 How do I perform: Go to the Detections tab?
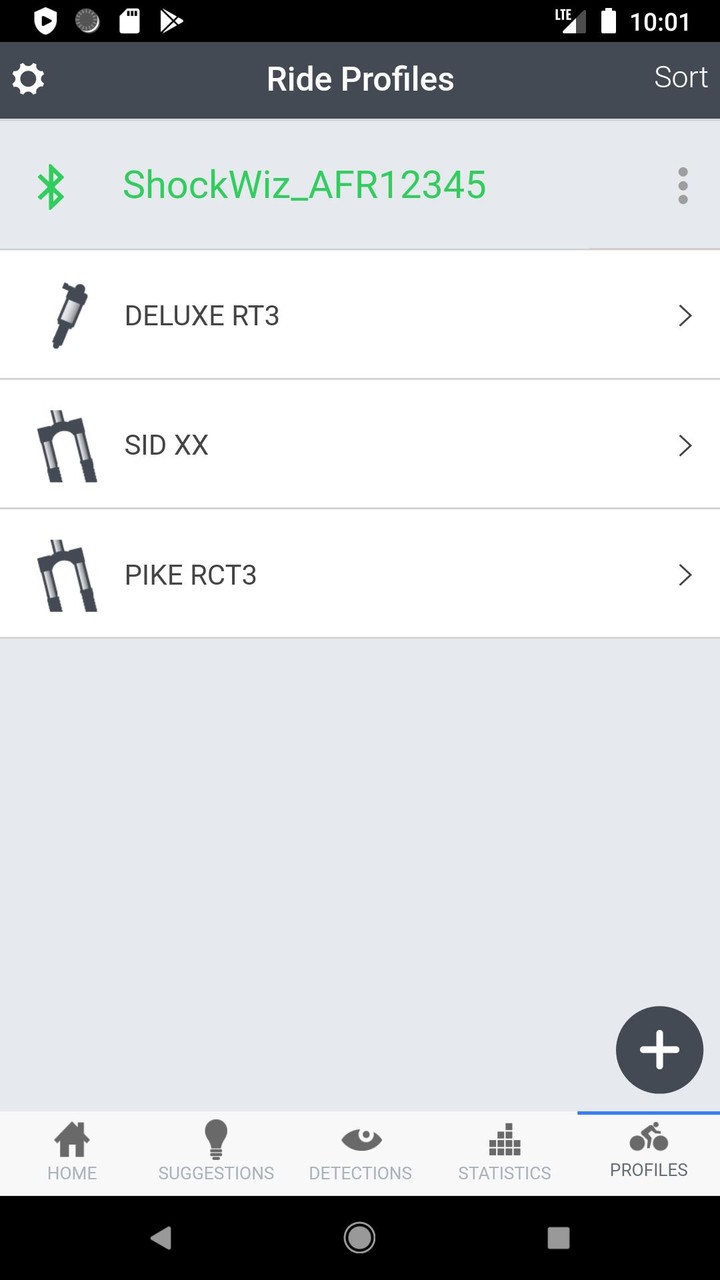tap(360, 1153)
